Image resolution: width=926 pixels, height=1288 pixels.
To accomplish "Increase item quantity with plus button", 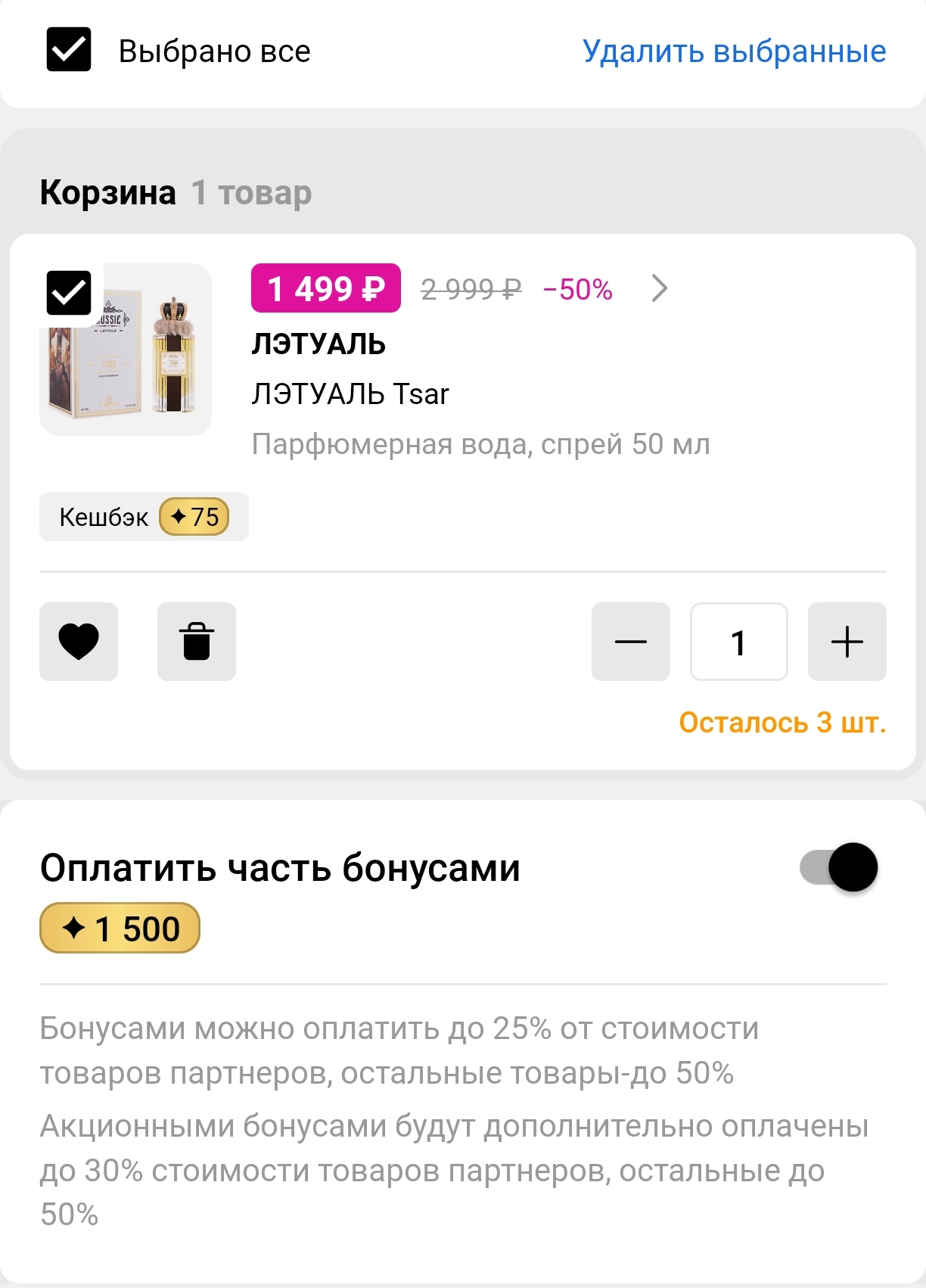I will point(847,642).
